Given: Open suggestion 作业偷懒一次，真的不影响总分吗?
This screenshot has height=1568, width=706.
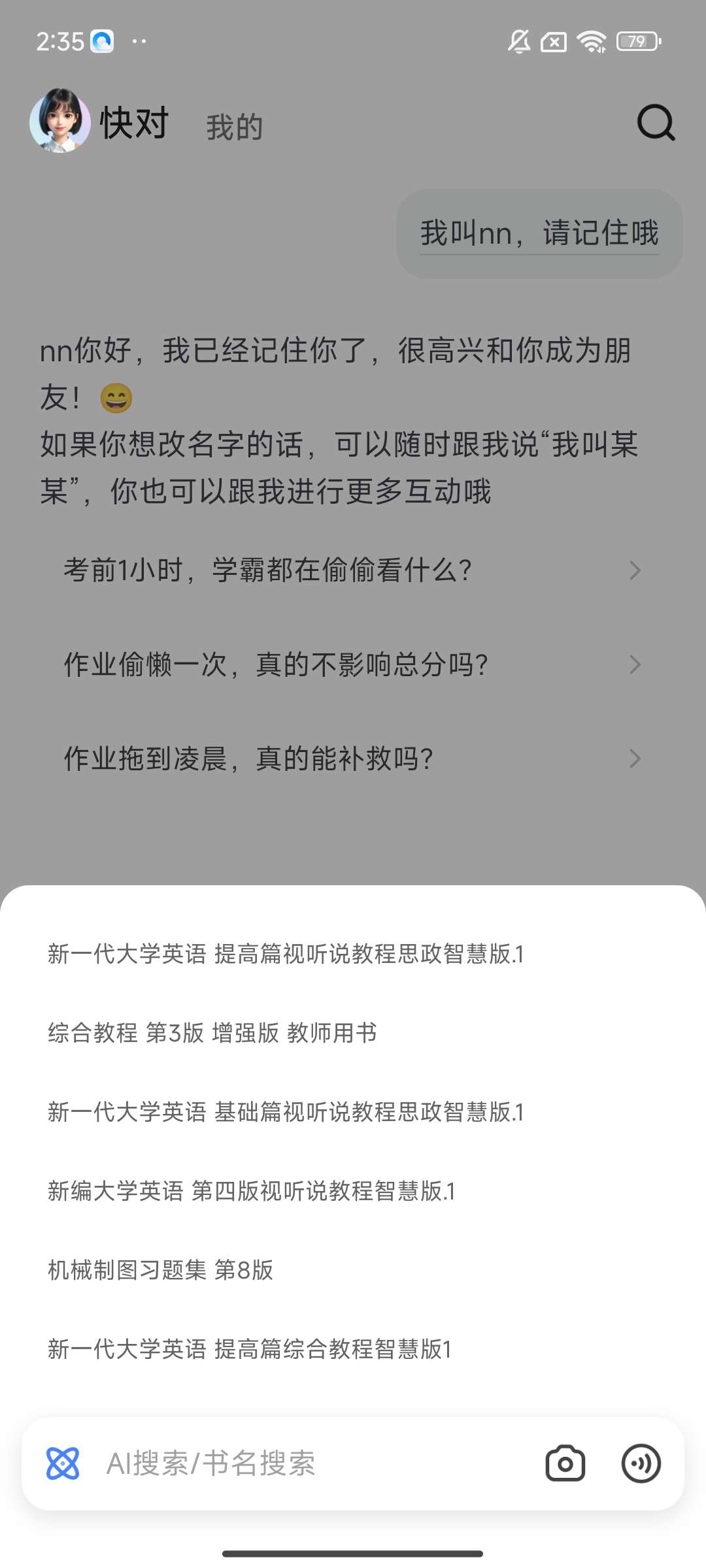Looking at the screenshot, I should tap(352, 664).
